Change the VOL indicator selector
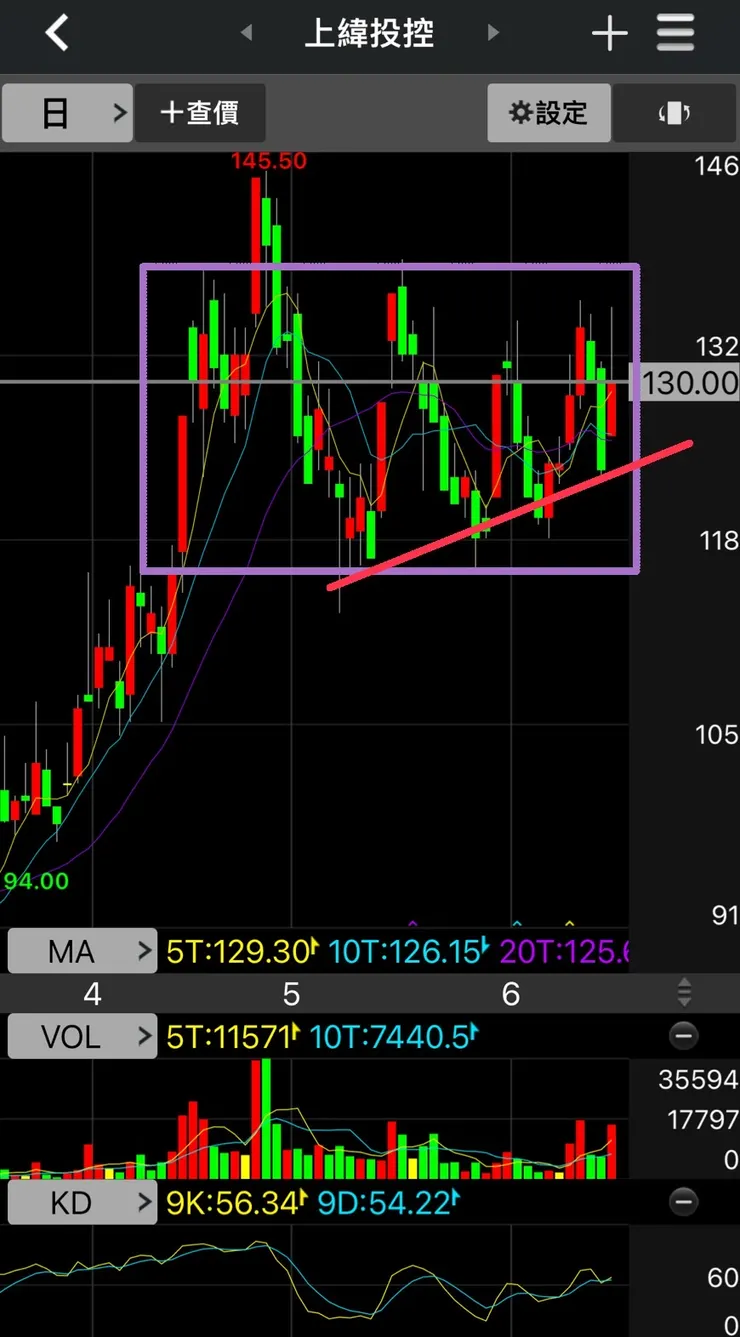740x1337 pixels. point(82,1036)
